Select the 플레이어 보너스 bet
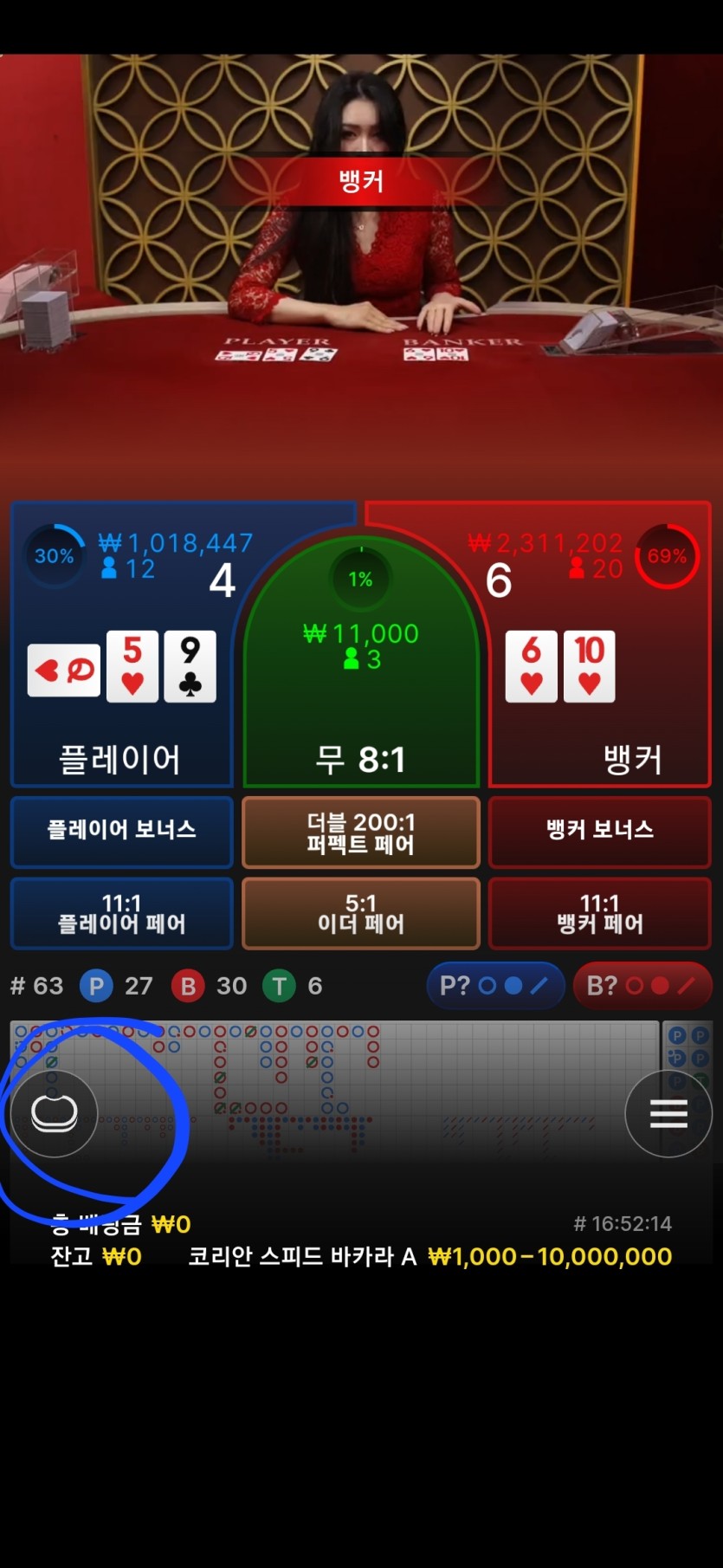This screenshot has width=723, height=1568. (x=121, y=830)
